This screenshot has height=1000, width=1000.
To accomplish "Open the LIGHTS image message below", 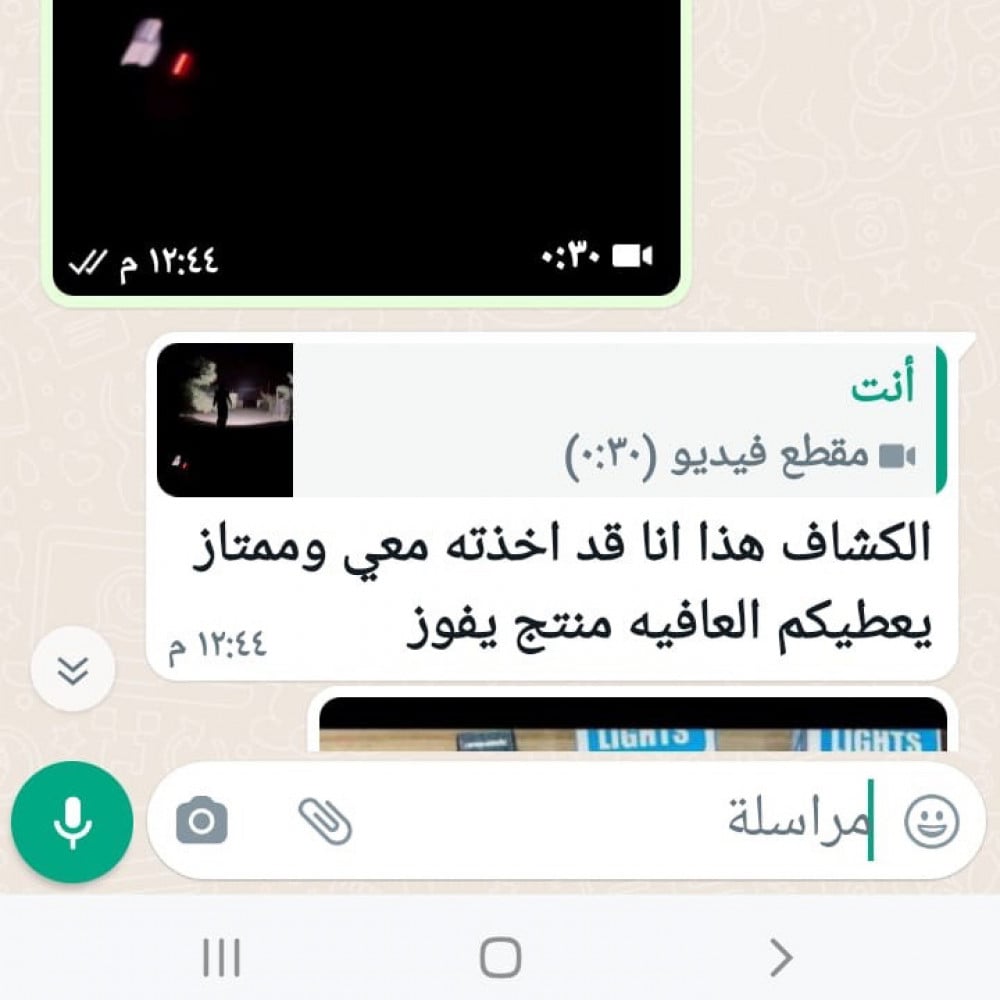I will tap(632, 726).
